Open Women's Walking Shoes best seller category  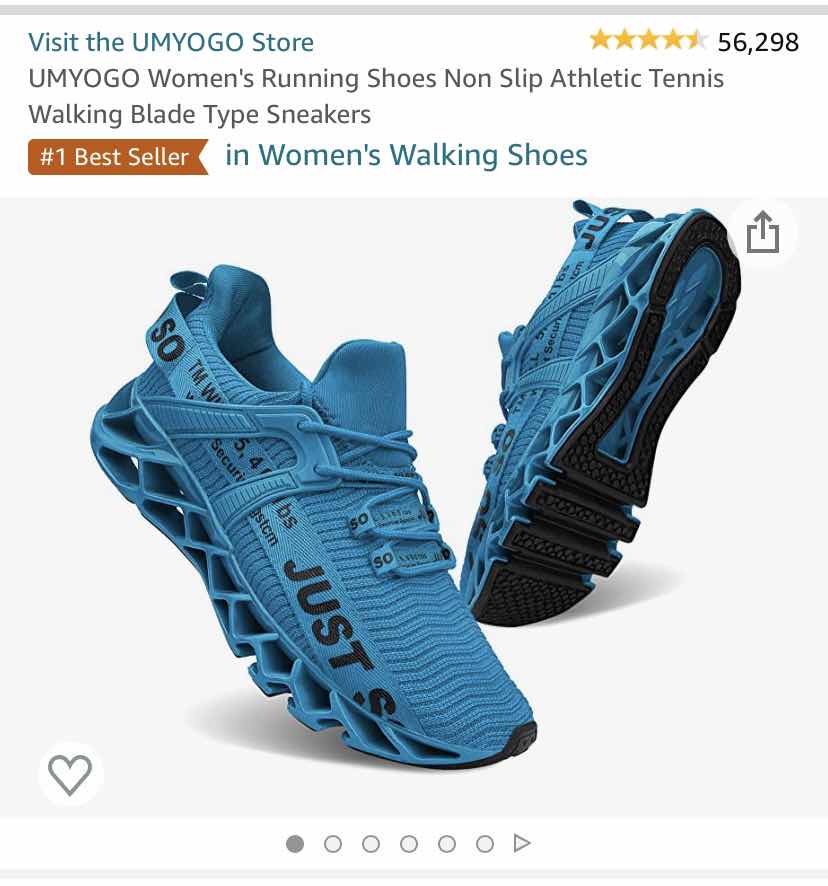406,155
